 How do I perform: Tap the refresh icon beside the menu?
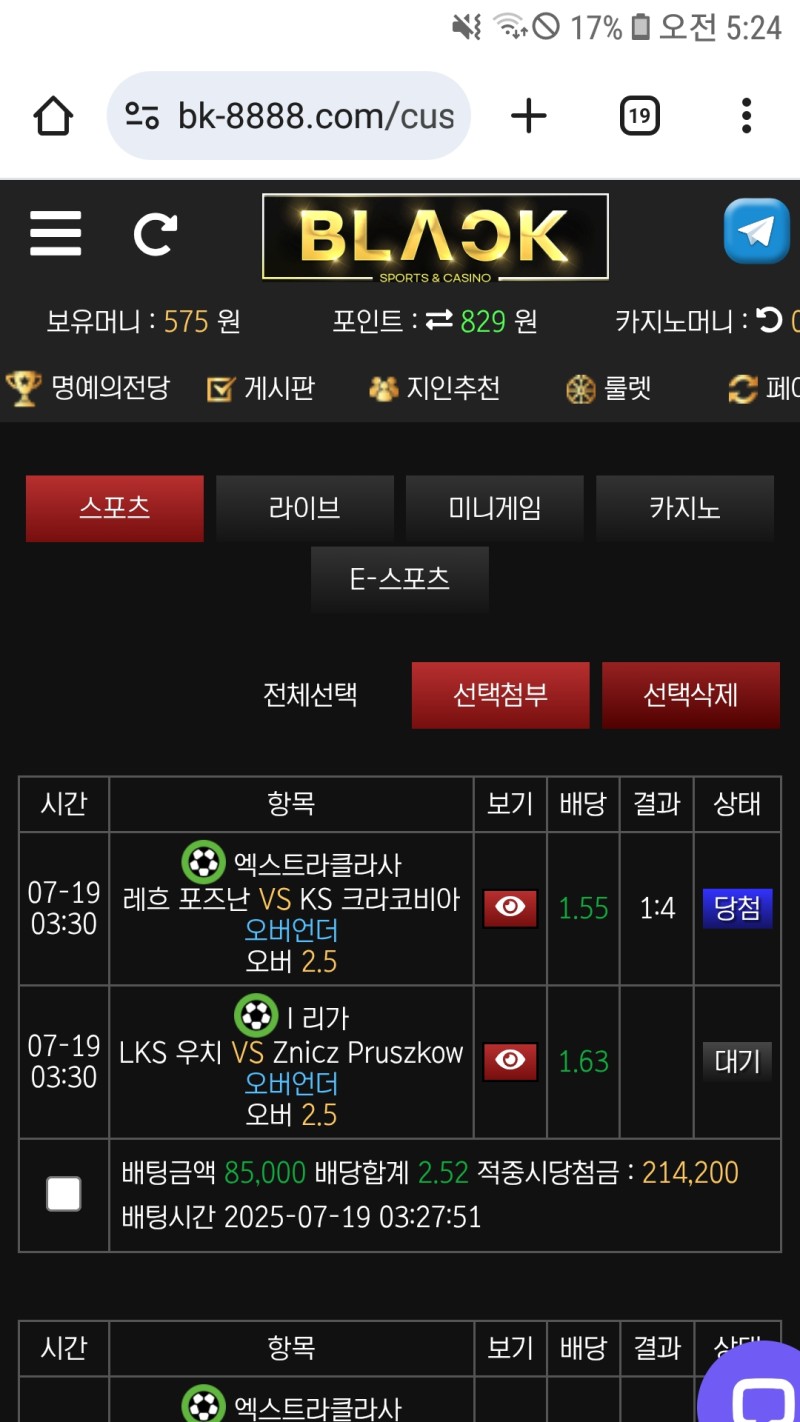(x=155, y=234)
